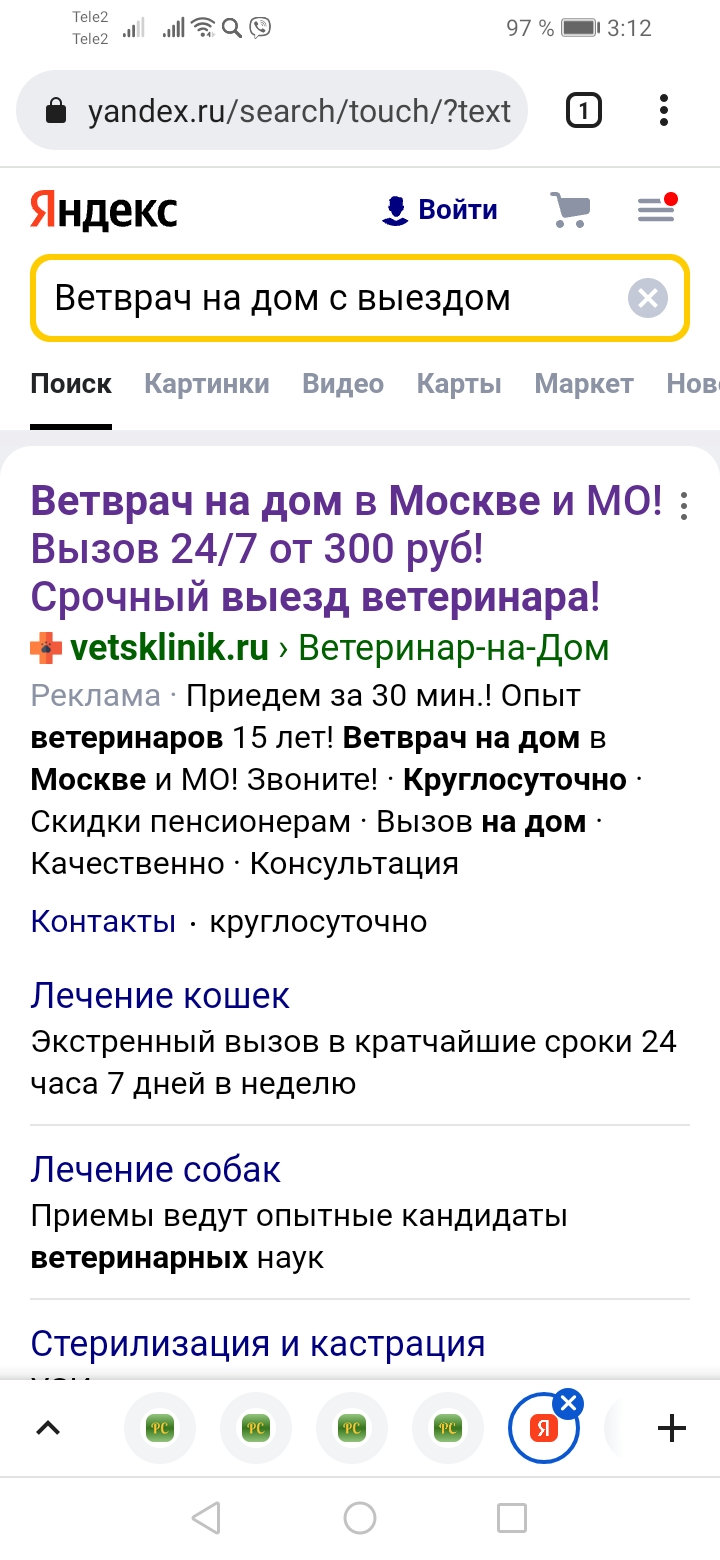Open Стерилизация и кастрация sitelink
The image size is (720, 1560).
(258, 1344)
